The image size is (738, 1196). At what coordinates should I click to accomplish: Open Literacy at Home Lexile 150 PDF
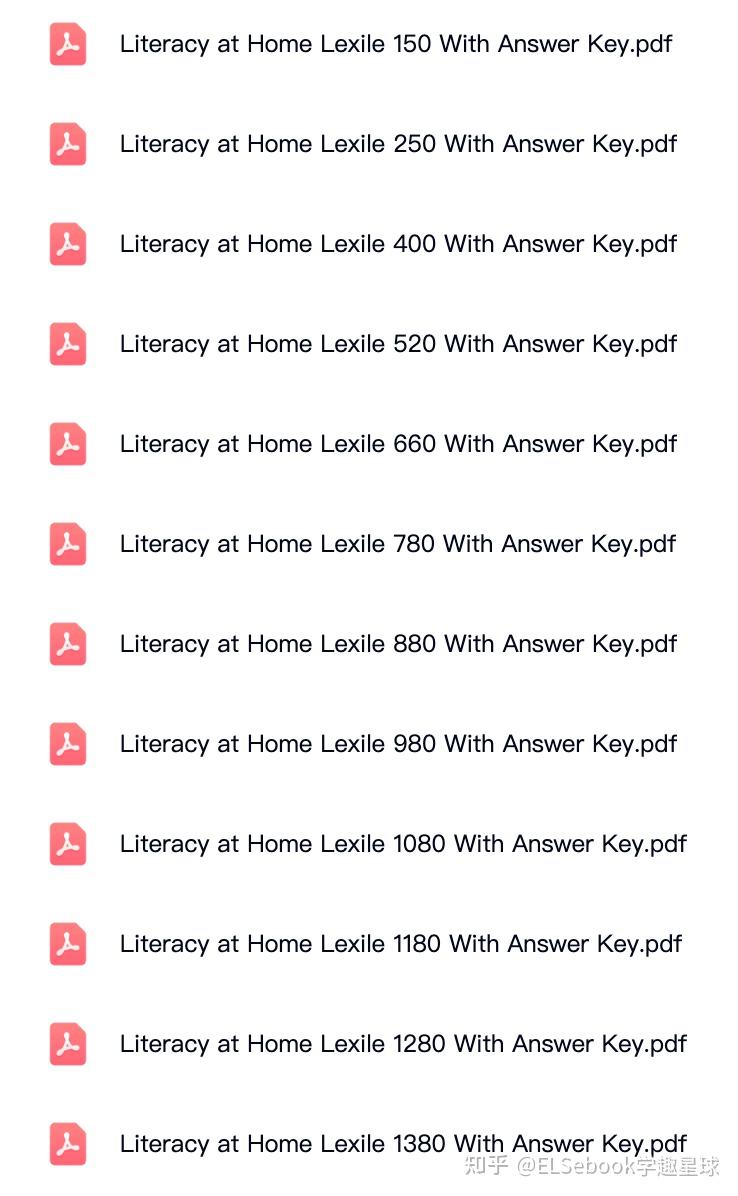point(396,44)
